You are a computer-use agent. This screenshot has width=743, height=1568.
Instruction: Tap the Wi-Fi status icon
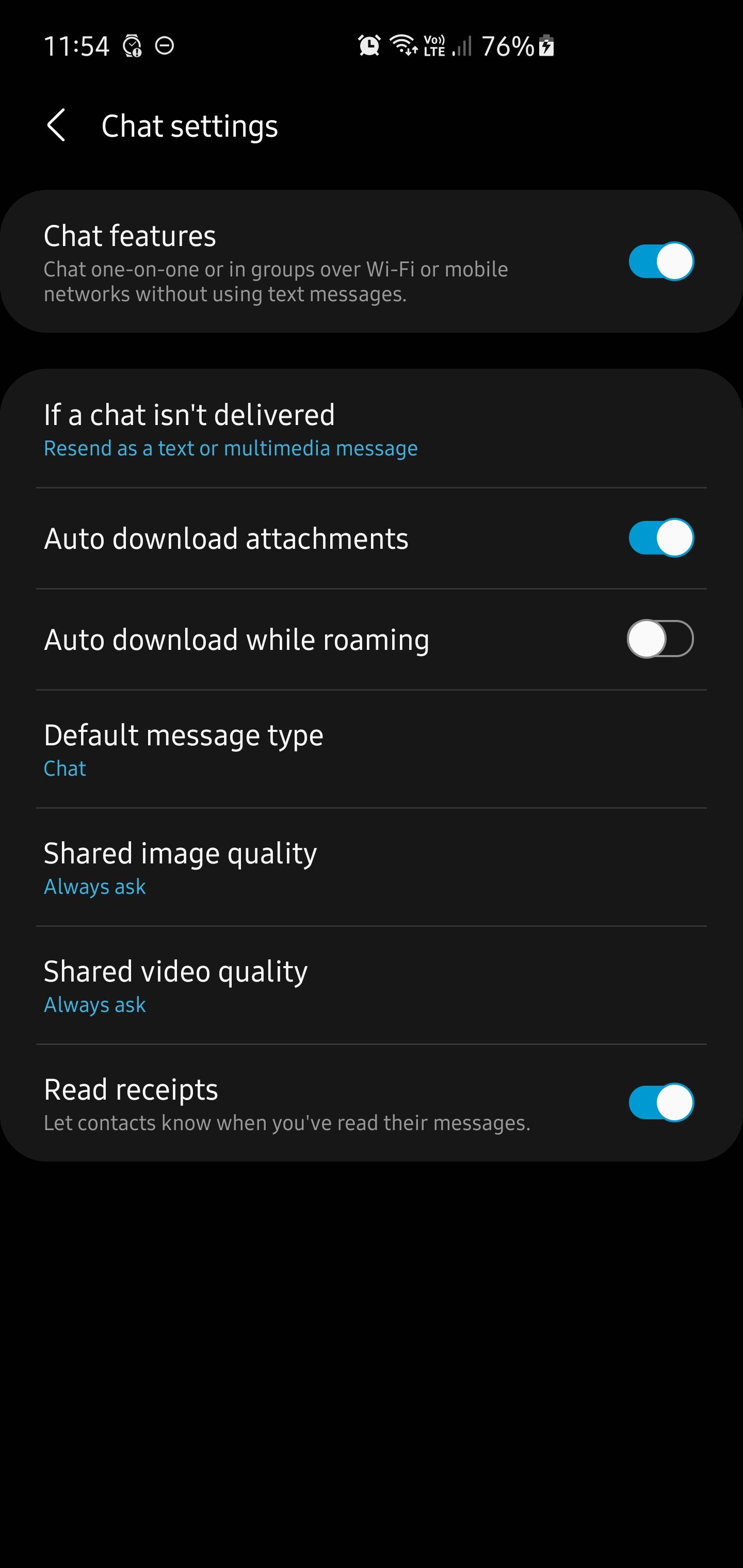tap(402, 46)
